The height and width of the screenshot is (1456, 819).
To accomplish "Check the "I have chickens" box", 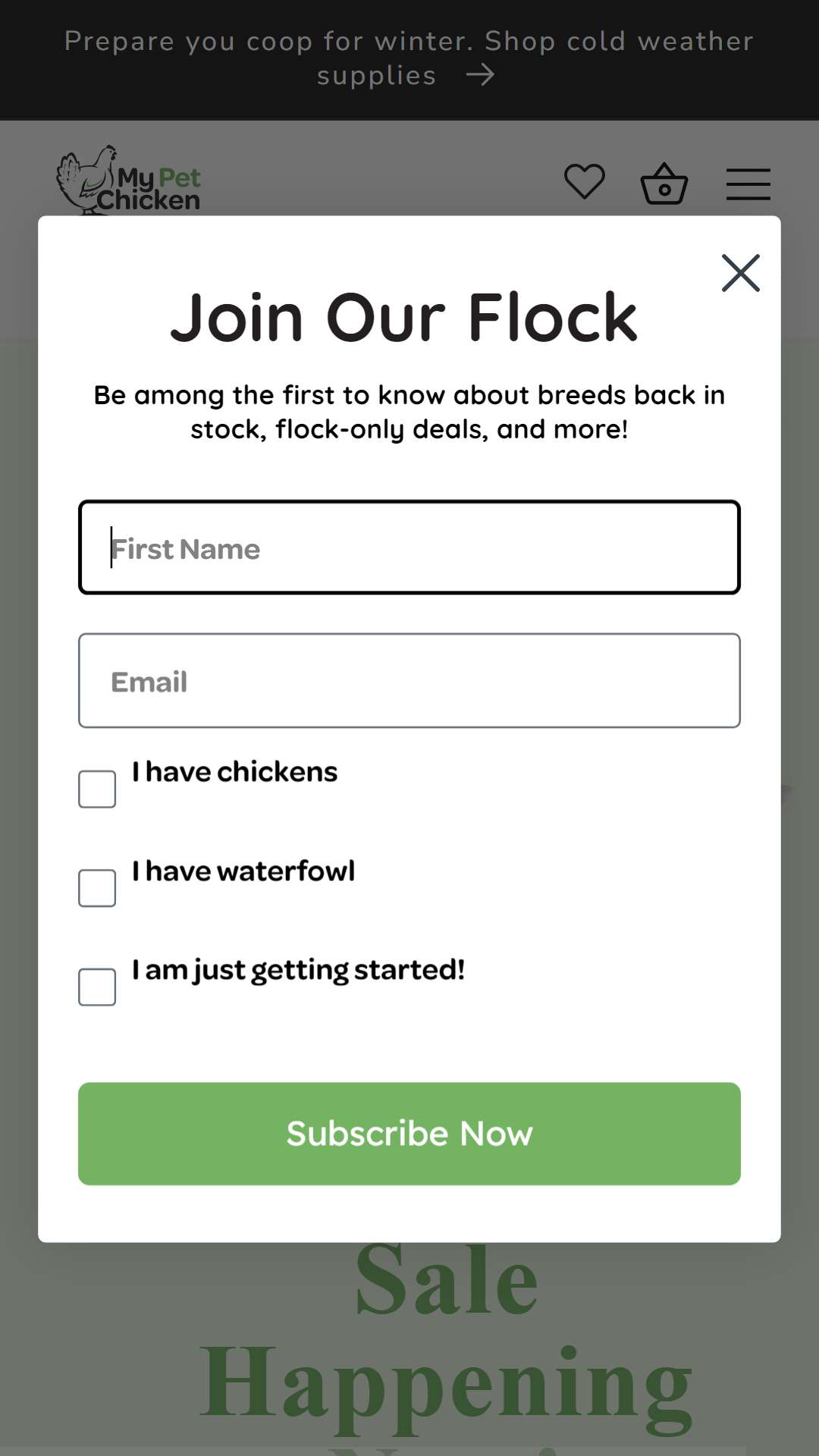I will (x=97, y=789).
